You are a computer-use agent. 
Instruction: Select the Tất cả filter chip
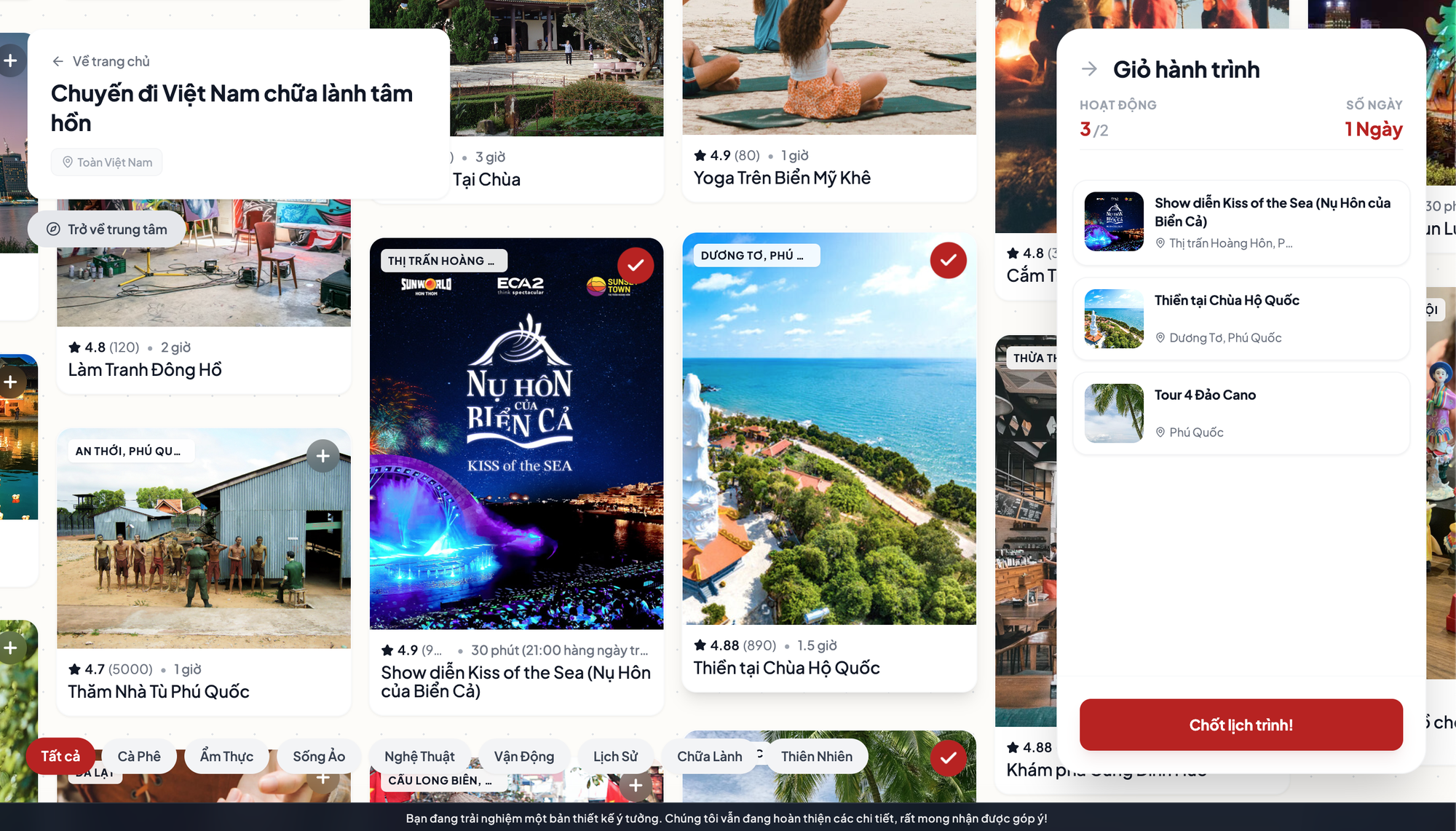(60, 756)
